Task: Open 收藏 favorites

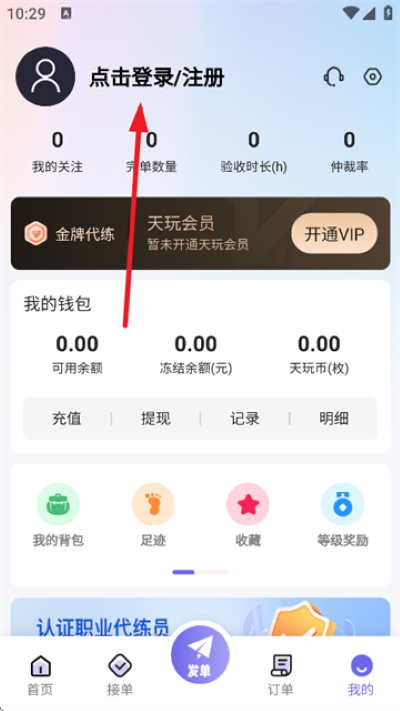Action: click(x=248, y=516)
